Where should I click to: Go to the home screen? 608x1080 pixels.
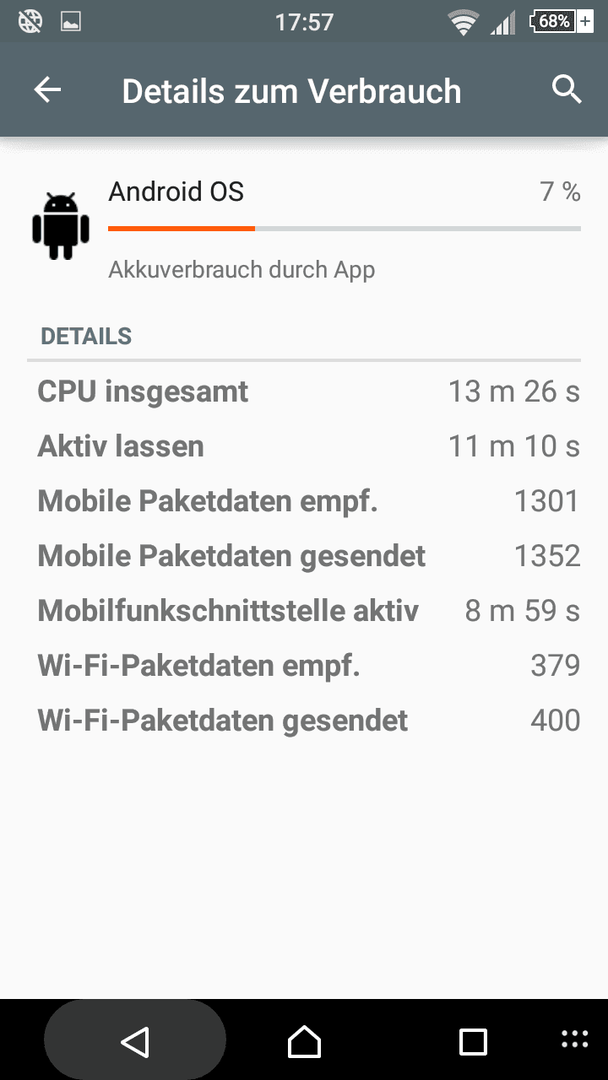(x=304, y=1040)
